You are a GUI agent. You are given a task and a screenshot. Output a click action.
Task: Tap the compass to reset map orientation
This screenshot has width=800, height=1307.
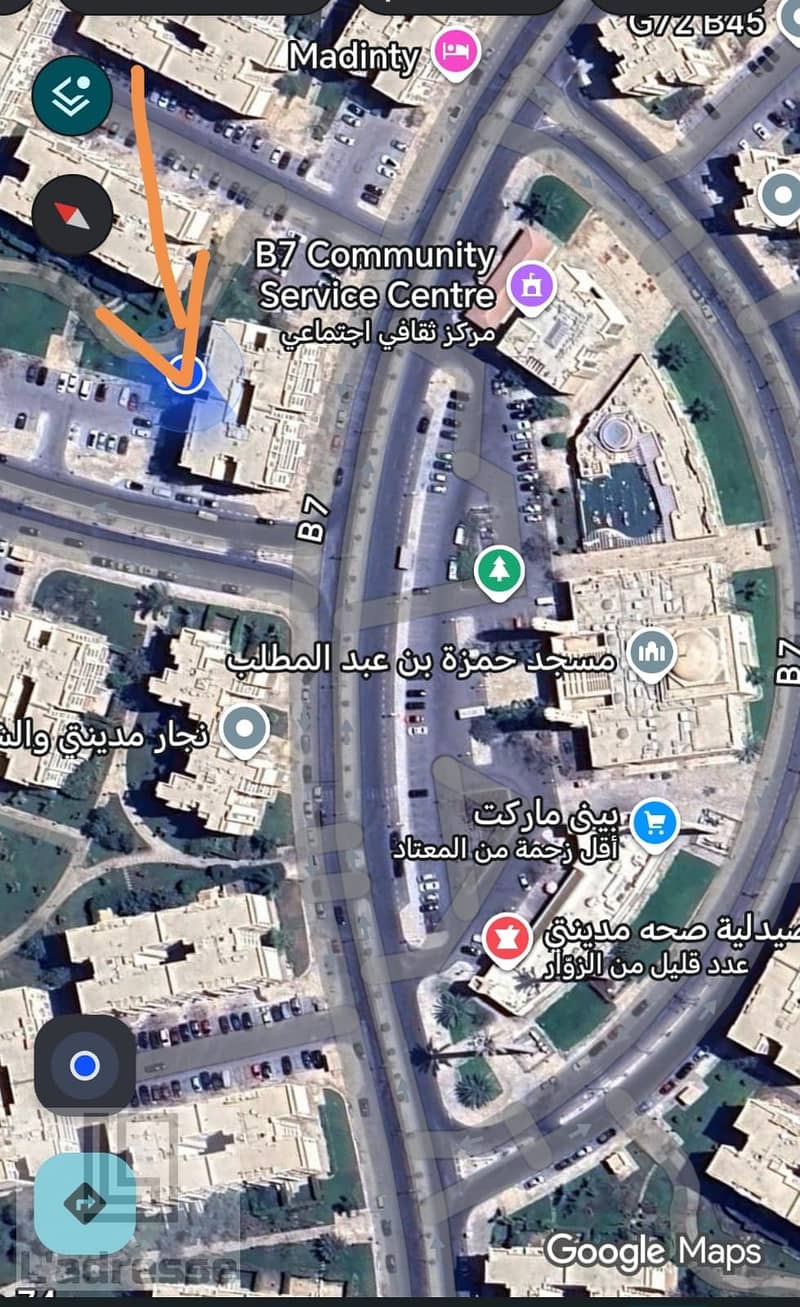(70, 212)
